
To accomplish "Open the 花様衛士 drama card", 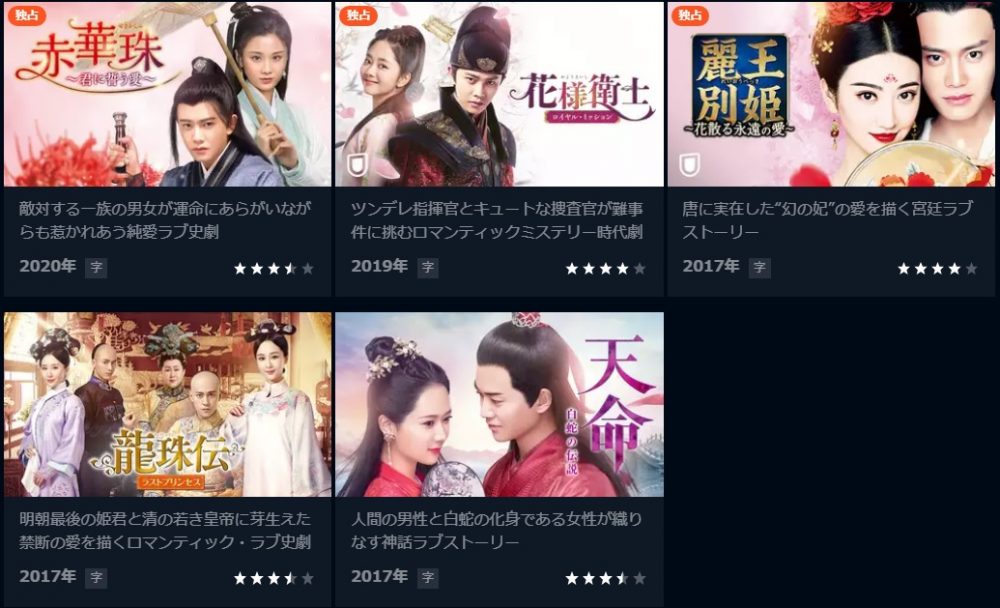I will click(x=499, y=95).
